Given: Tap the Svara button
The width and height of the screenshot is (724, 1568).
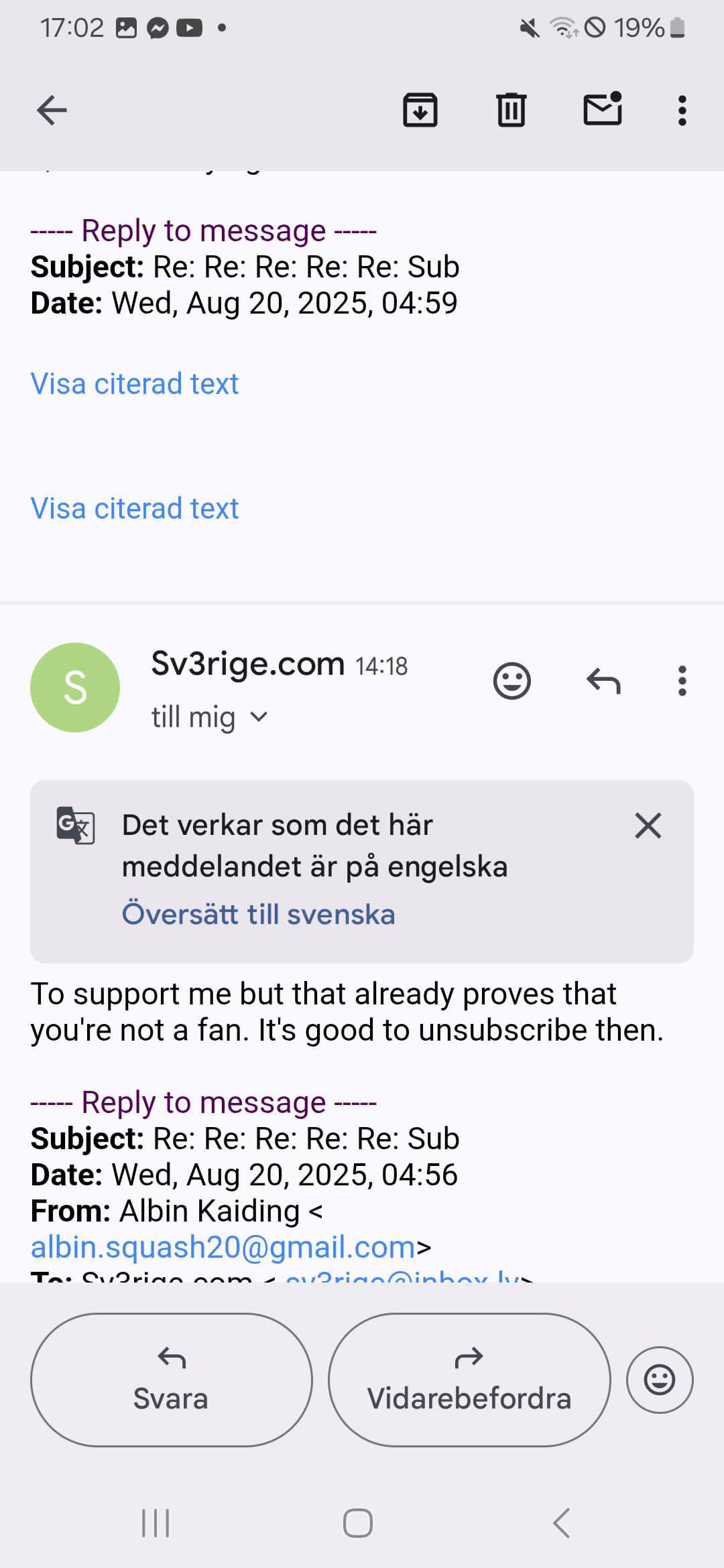Looking at the screenshot, I should (171, 1380).
